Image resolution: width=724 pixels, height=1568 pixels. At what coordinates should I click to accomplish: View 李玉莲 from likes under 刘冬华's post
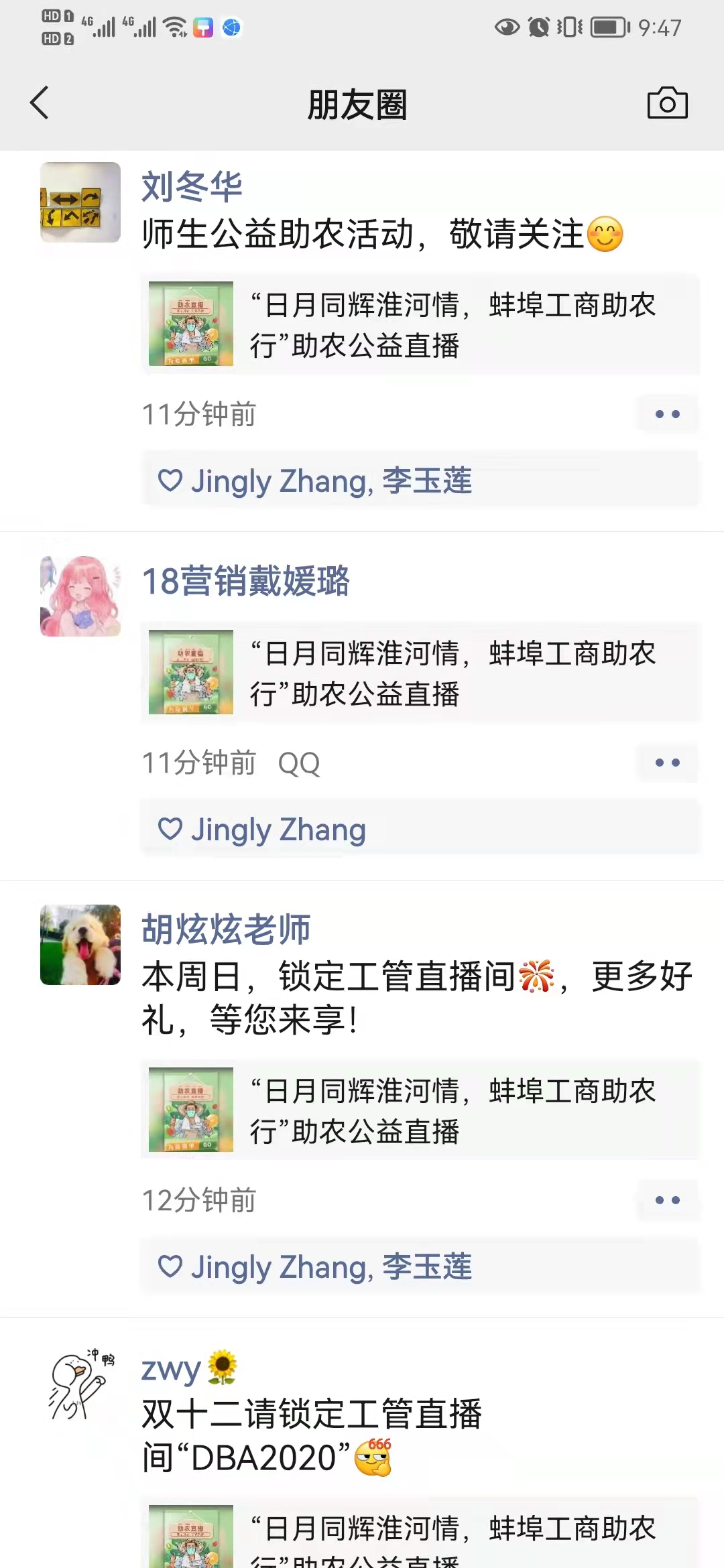[428, 481]
